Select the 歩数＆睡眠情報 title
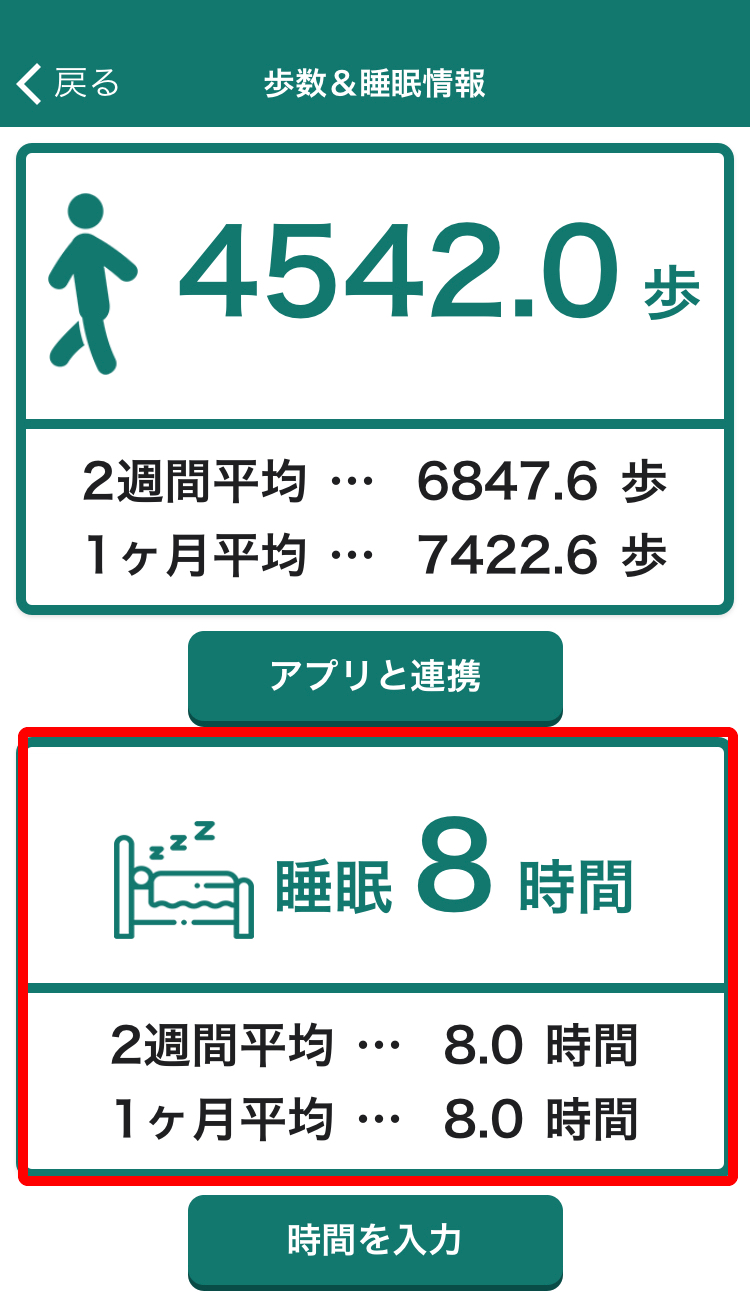Screen dimensions: 750x1293 click(x=374, y=85)
